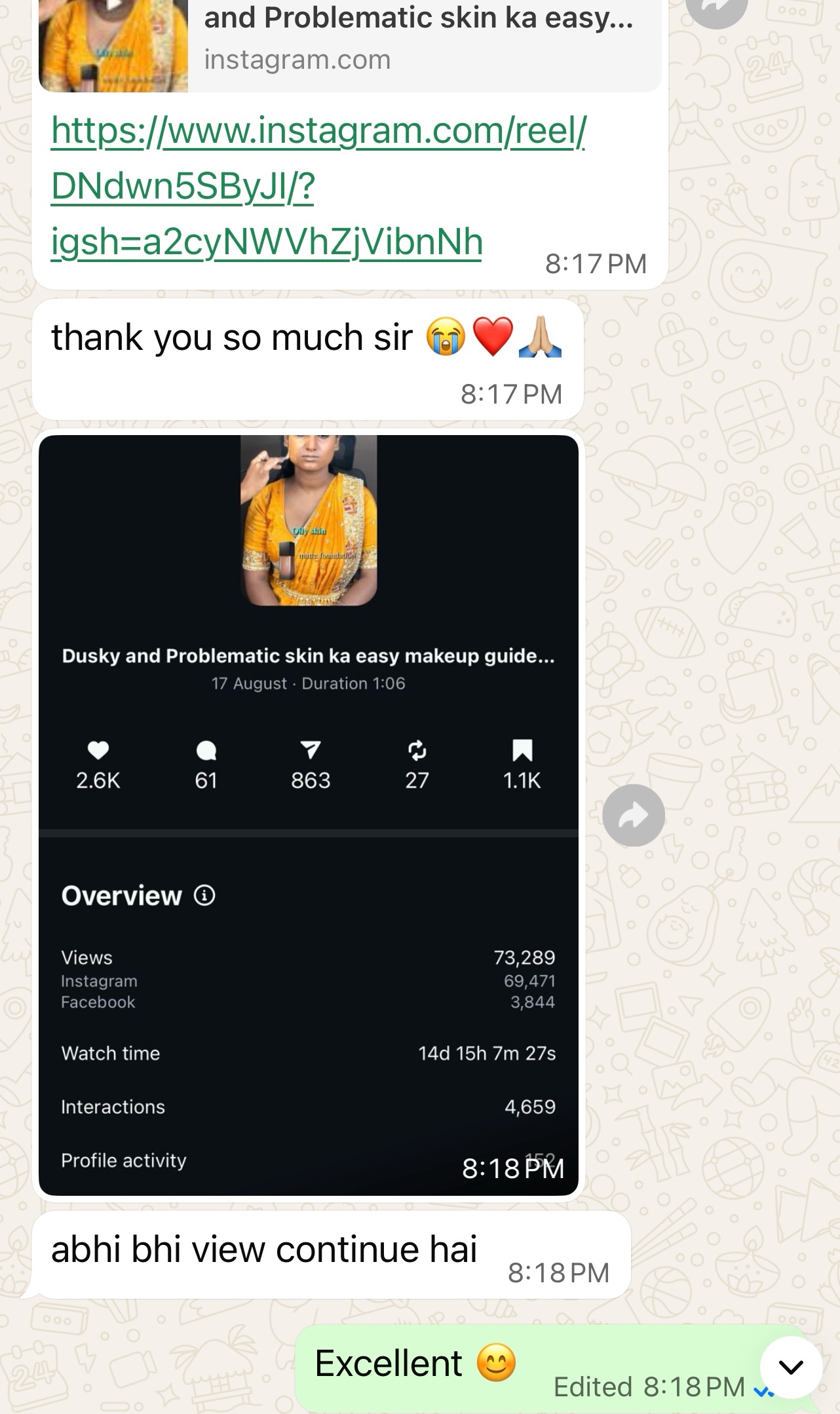
Task: Forward the link message at top
Action: coord(716,9)
